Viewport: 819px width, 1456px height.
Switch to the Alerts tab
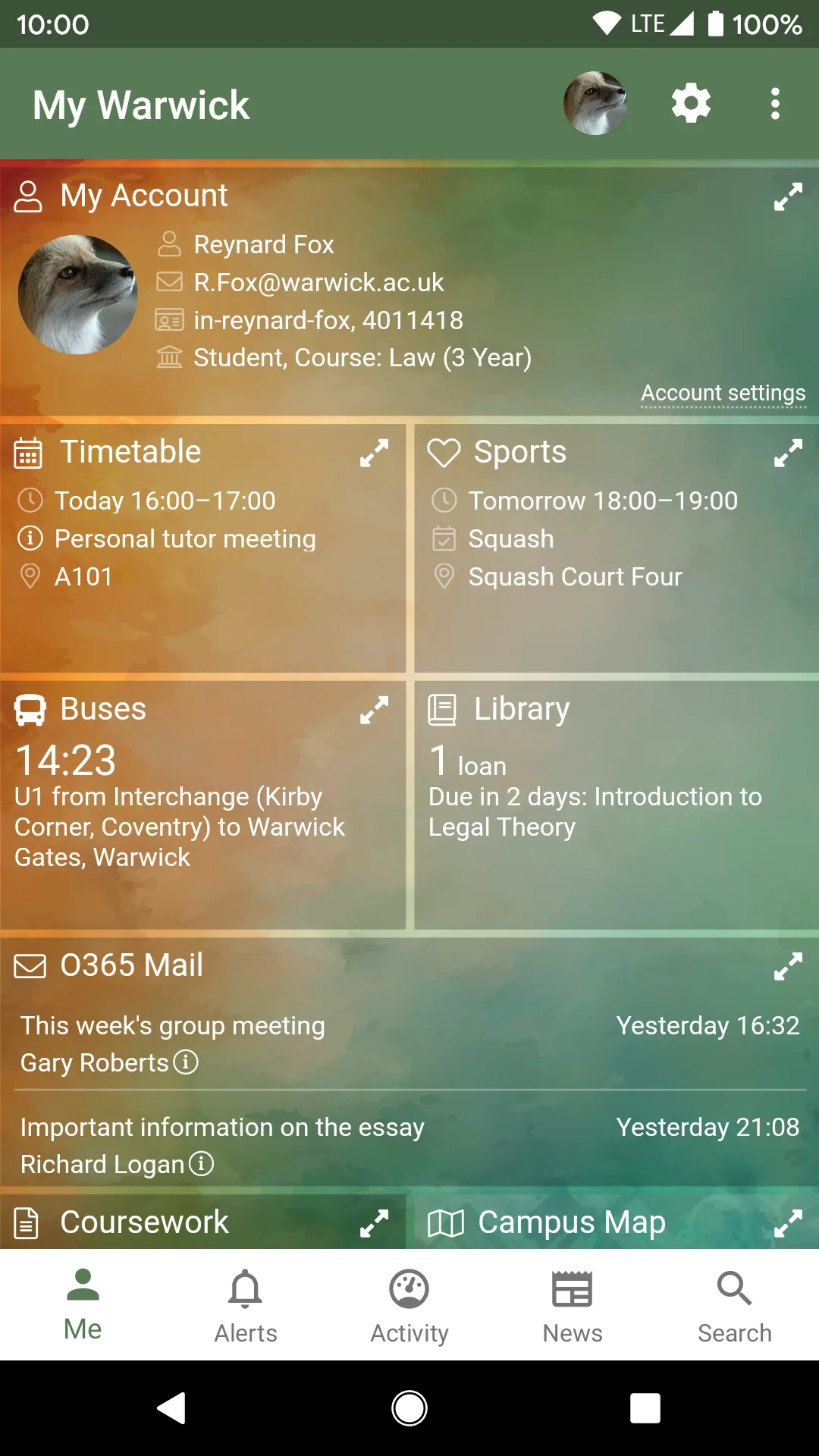[x=246, y=1306]
